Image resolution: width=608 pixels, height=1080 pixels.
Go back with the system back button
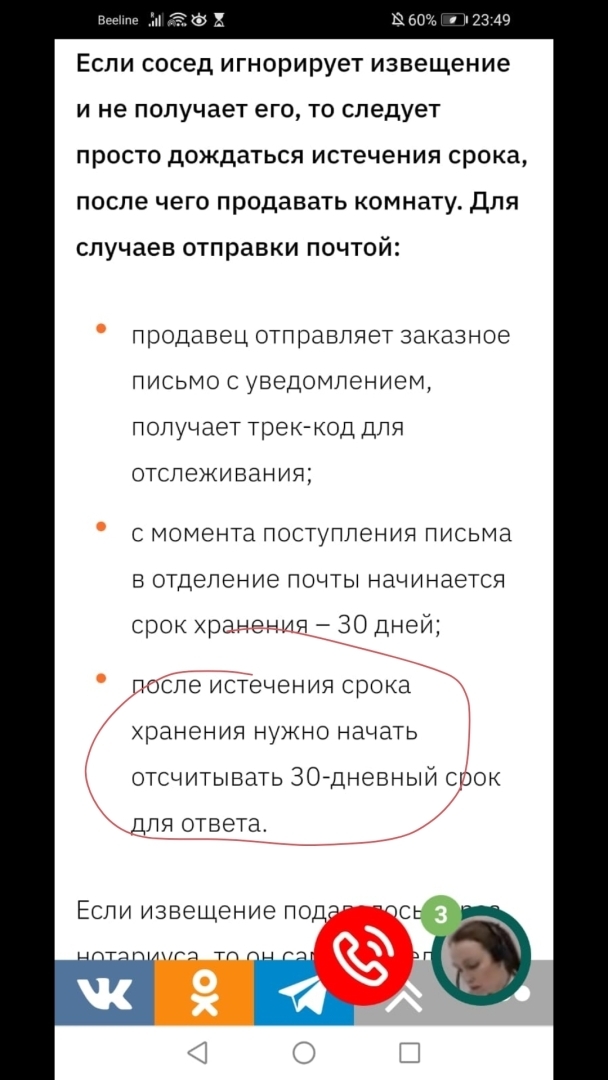pos(198,1052)
